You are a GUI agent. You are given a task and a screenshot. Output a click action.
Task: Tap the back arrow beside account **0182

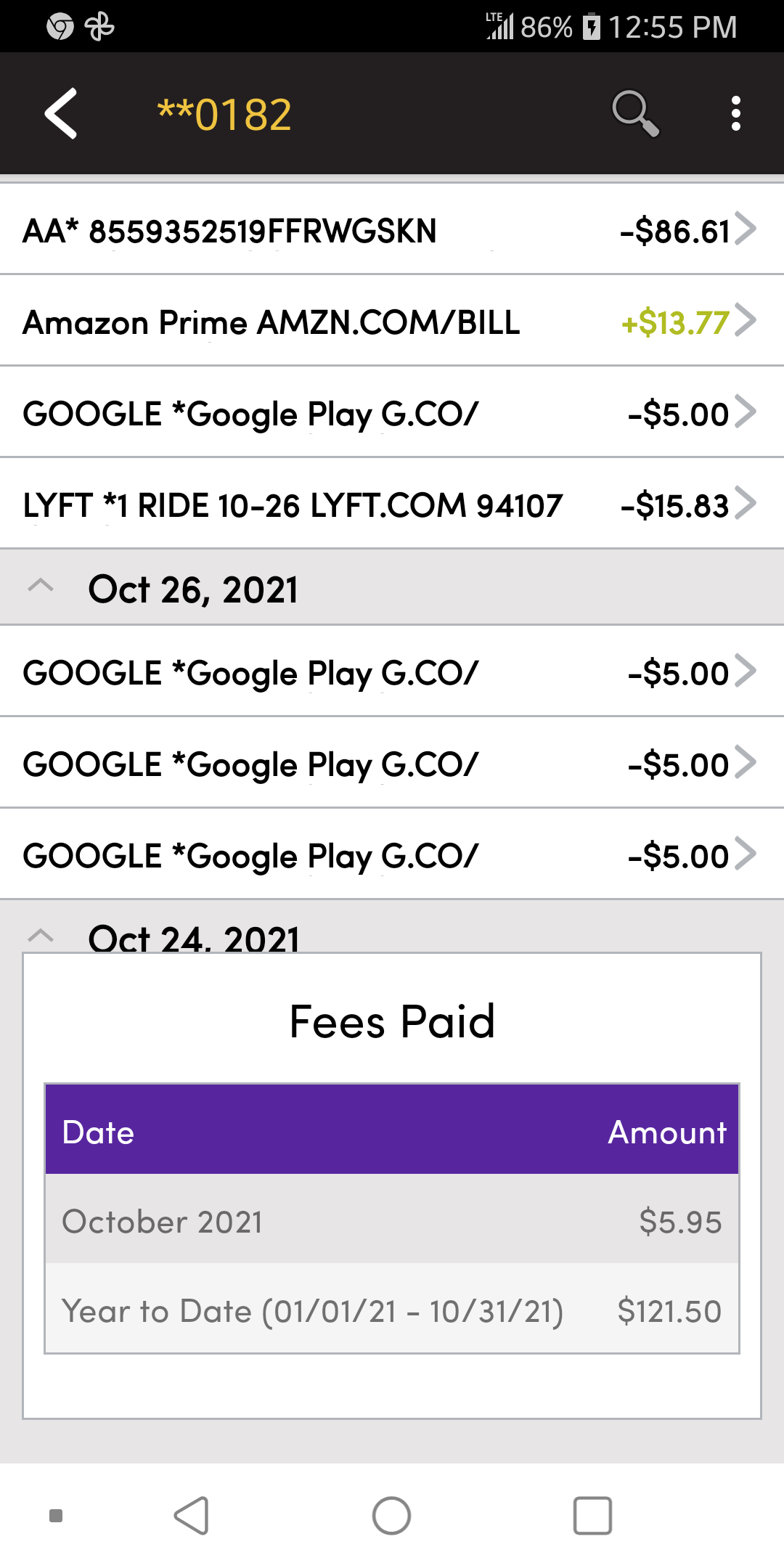click(58, 113)
